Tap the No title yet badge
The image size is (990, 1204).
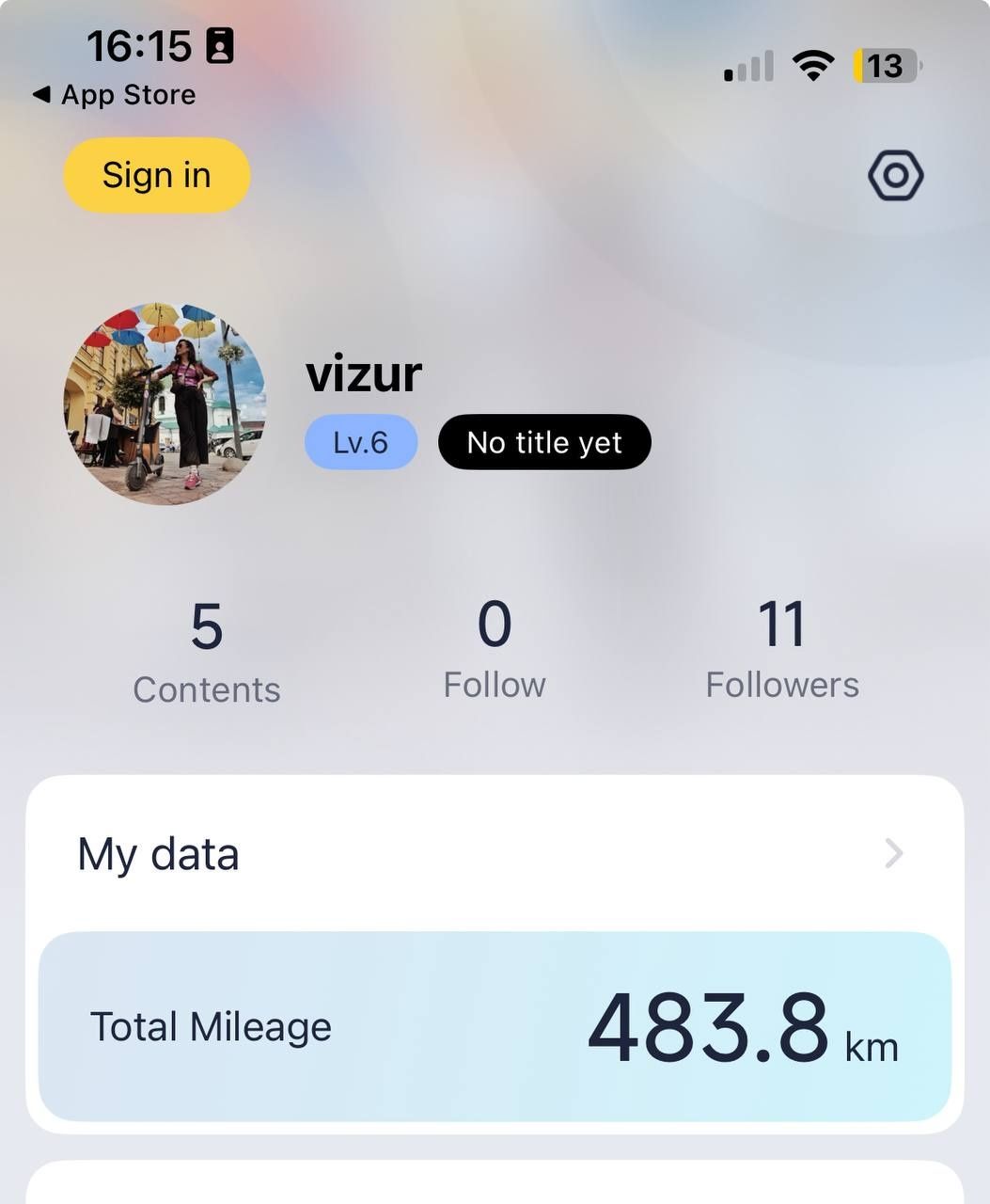pos(544,442)
